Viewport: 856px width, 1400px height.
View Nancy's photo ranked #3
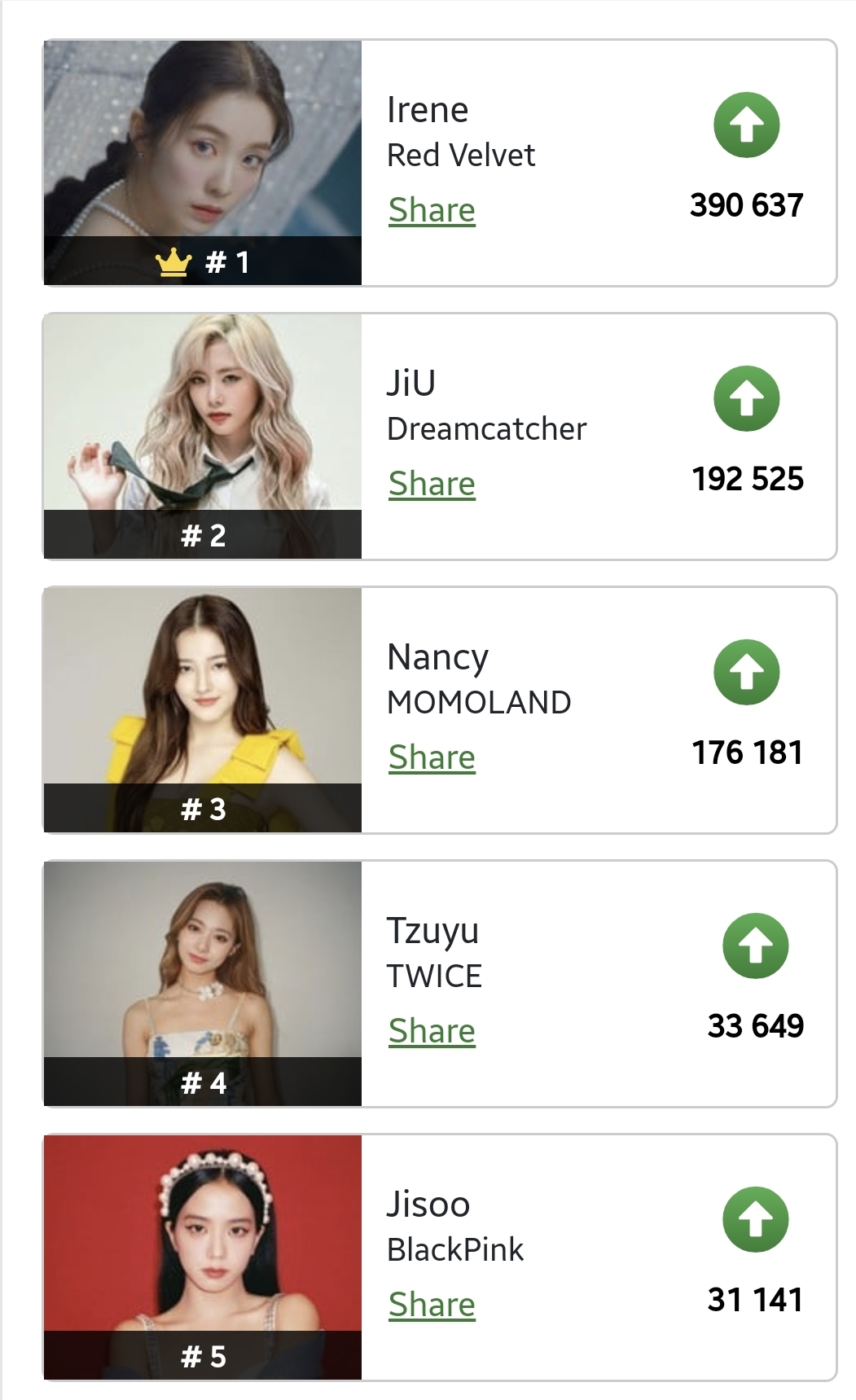[202, 692]
